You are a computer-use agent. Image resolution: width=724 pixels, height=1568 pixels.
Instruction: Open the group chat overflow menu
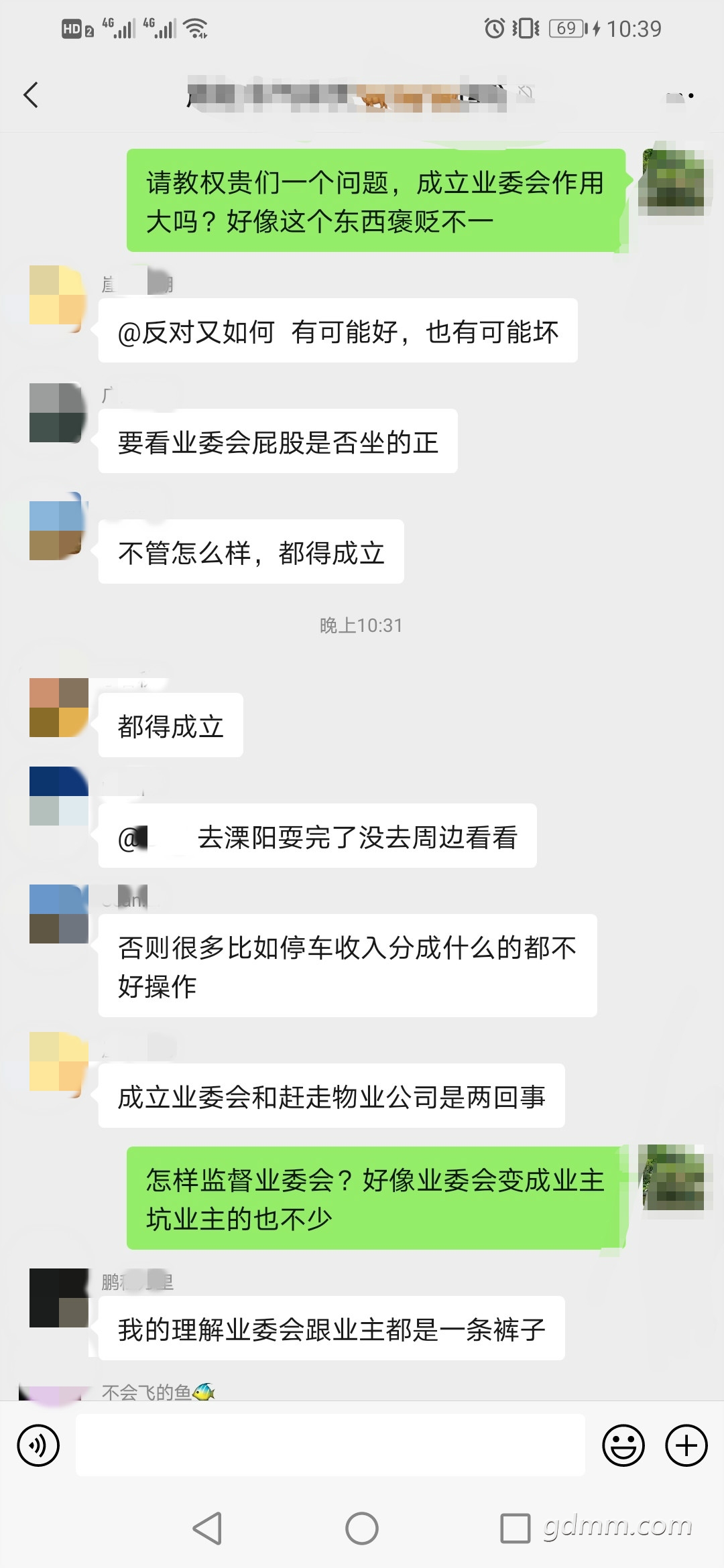point(679,96)
